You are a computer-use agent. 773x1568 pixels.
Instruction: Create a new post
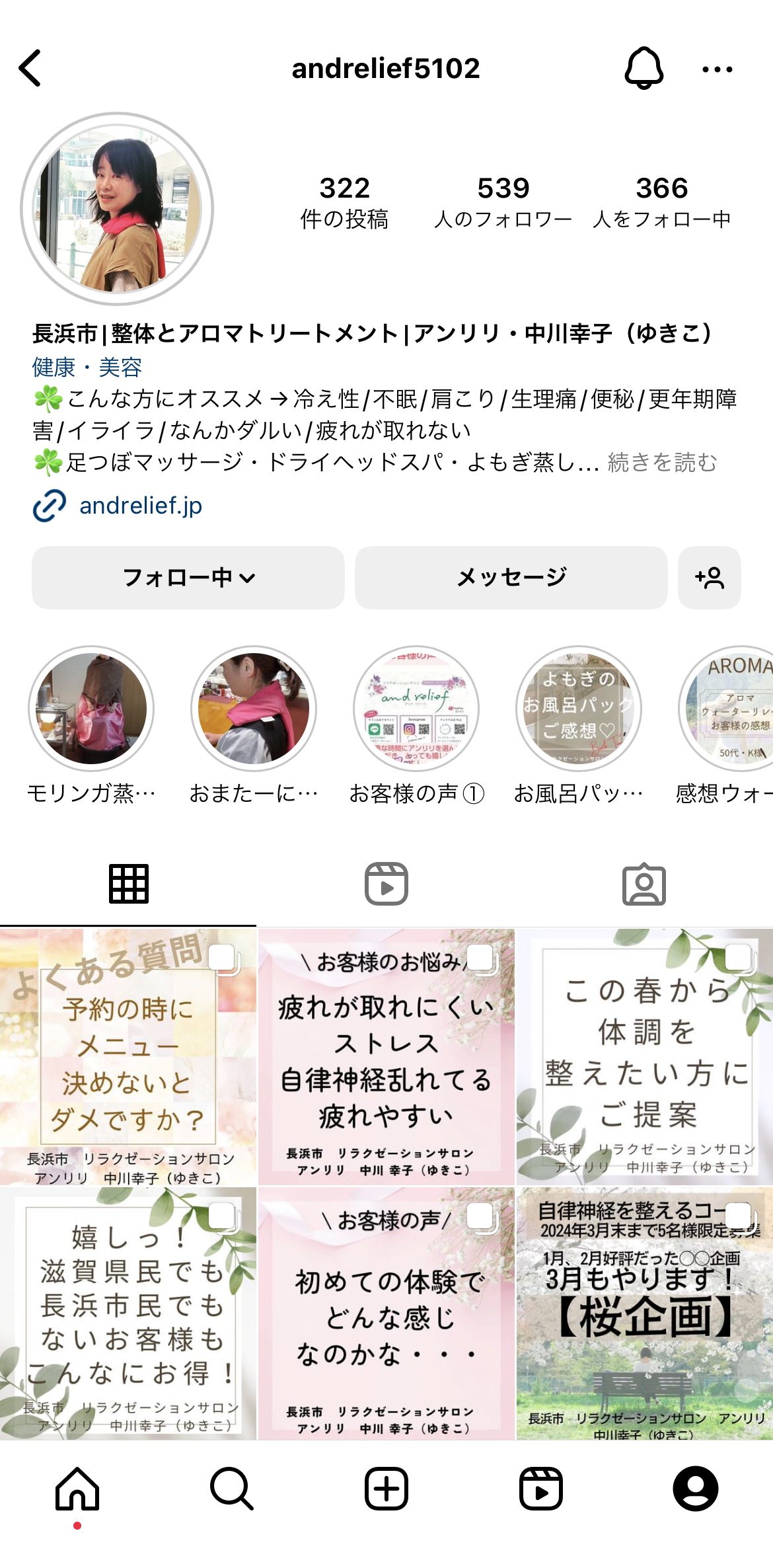(386, 1489)
